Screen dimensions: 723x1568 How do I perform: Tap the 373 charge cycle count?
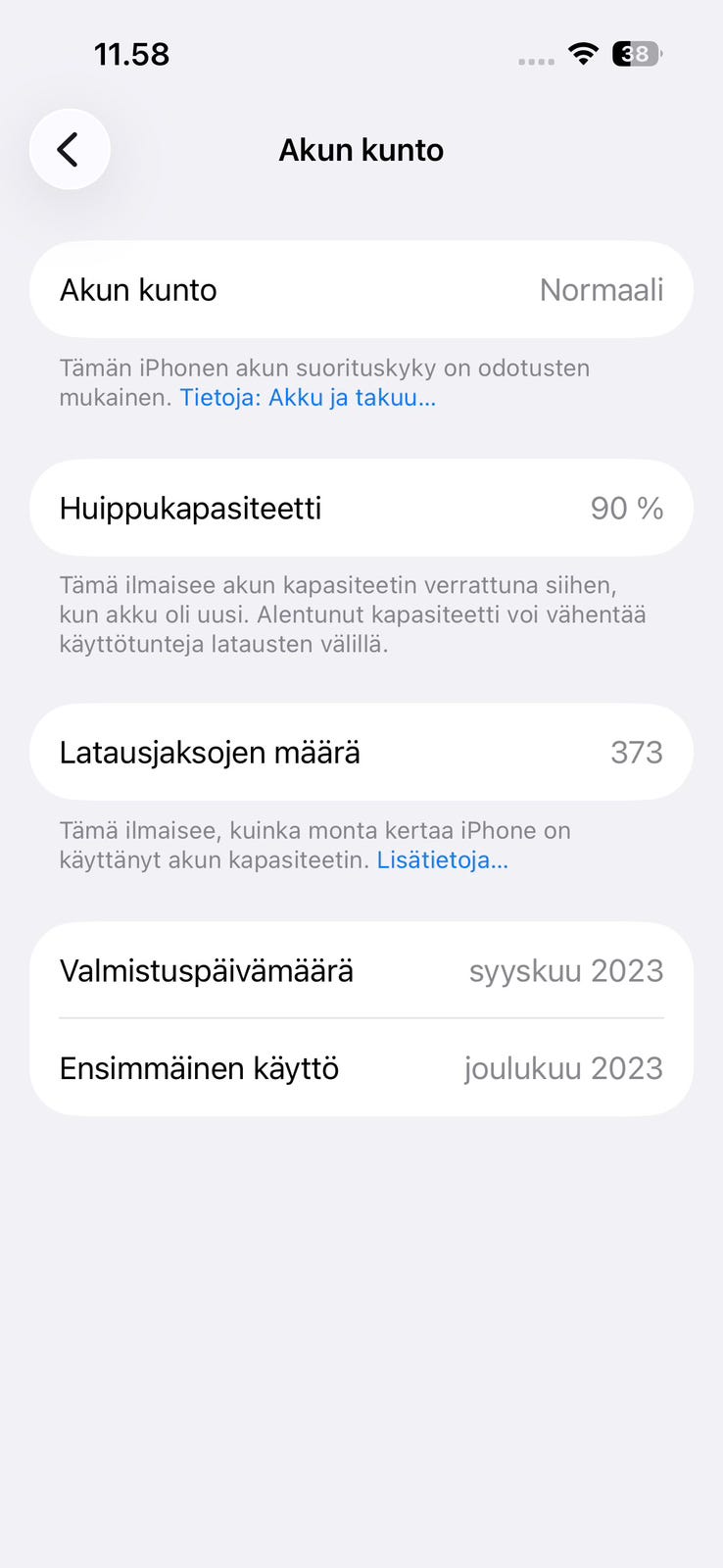pyautogui.click(x=637, y=752)
